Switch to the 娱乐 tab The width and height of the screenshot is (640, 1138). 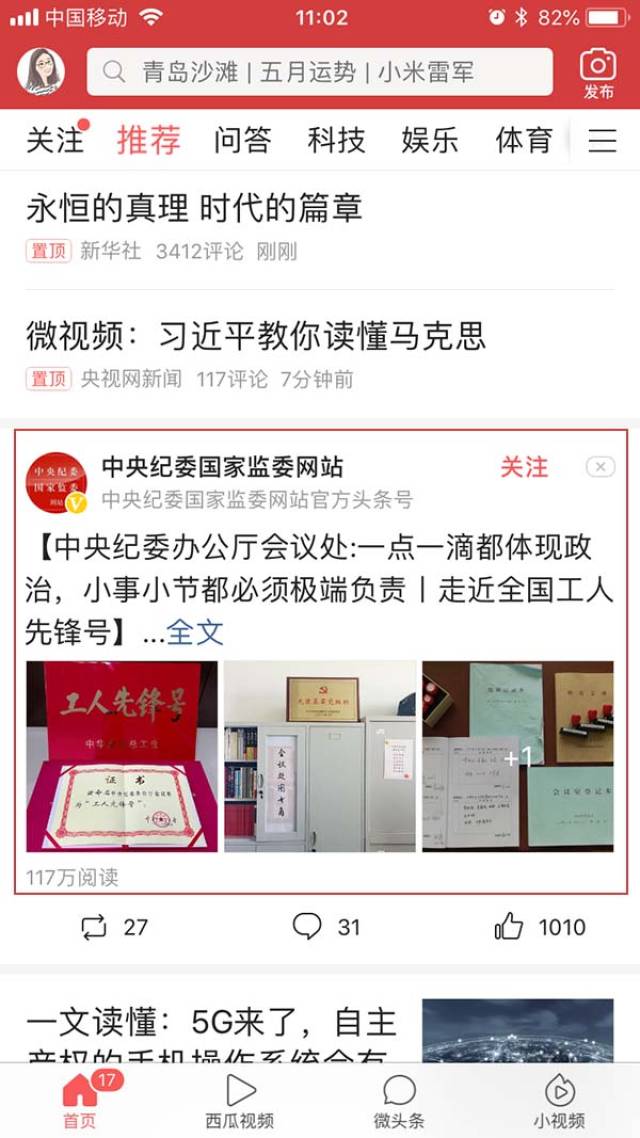coord(430,139)
